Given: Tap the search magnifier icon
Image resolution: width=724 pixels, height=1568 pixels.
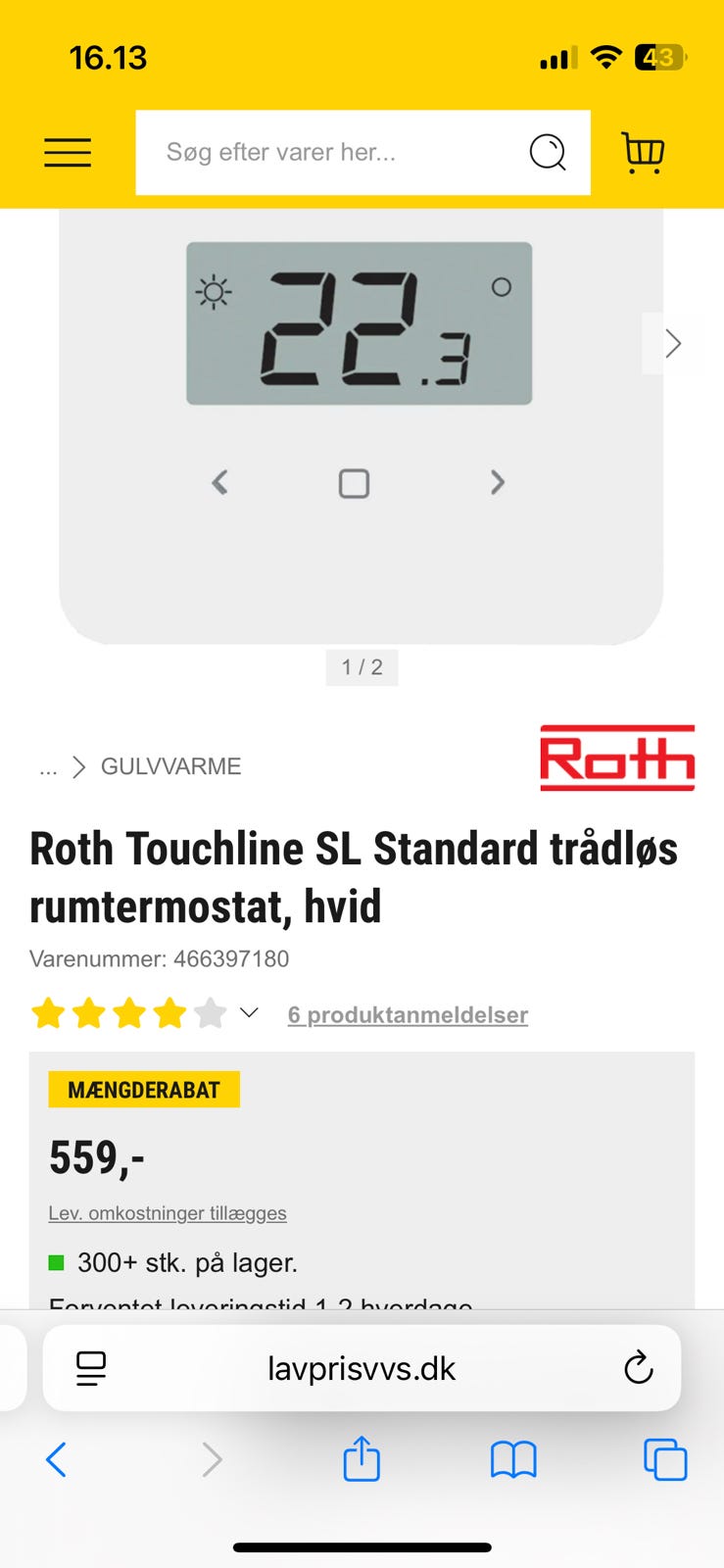Looking at the screenshot, I should coord(548,153).
